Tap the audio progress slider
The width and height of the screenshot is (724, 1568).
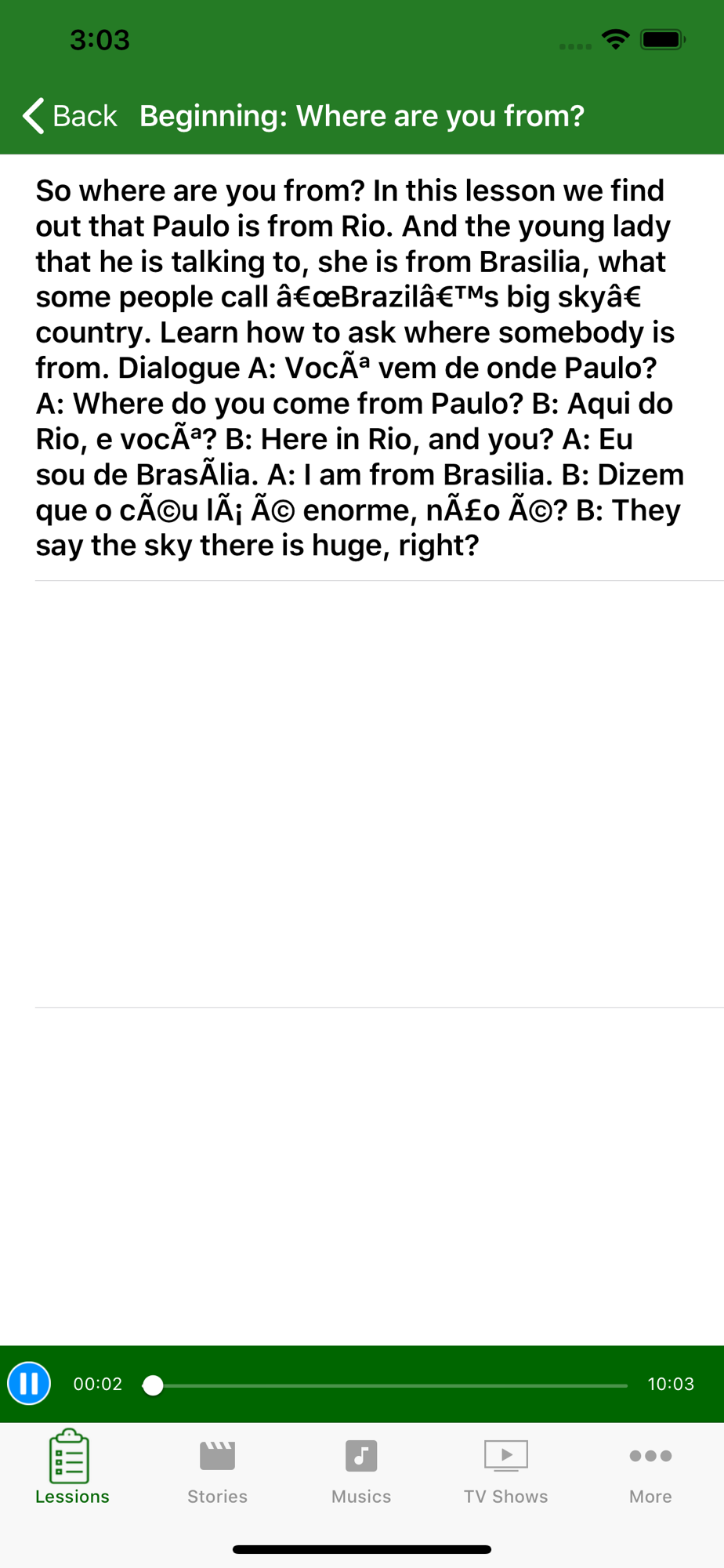tap(386, 1385)
